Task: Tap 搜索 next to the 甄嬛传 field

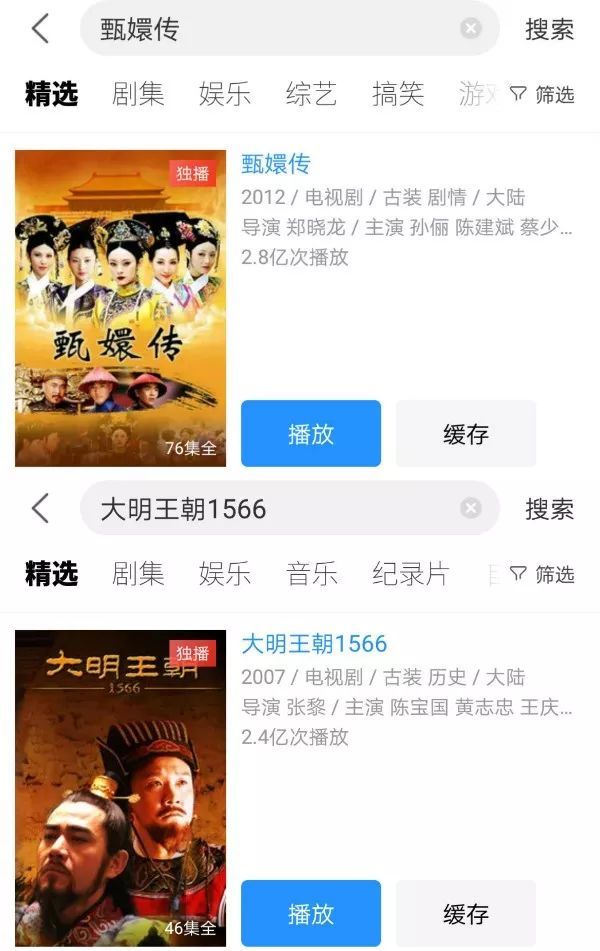Action: coord(549,29)
